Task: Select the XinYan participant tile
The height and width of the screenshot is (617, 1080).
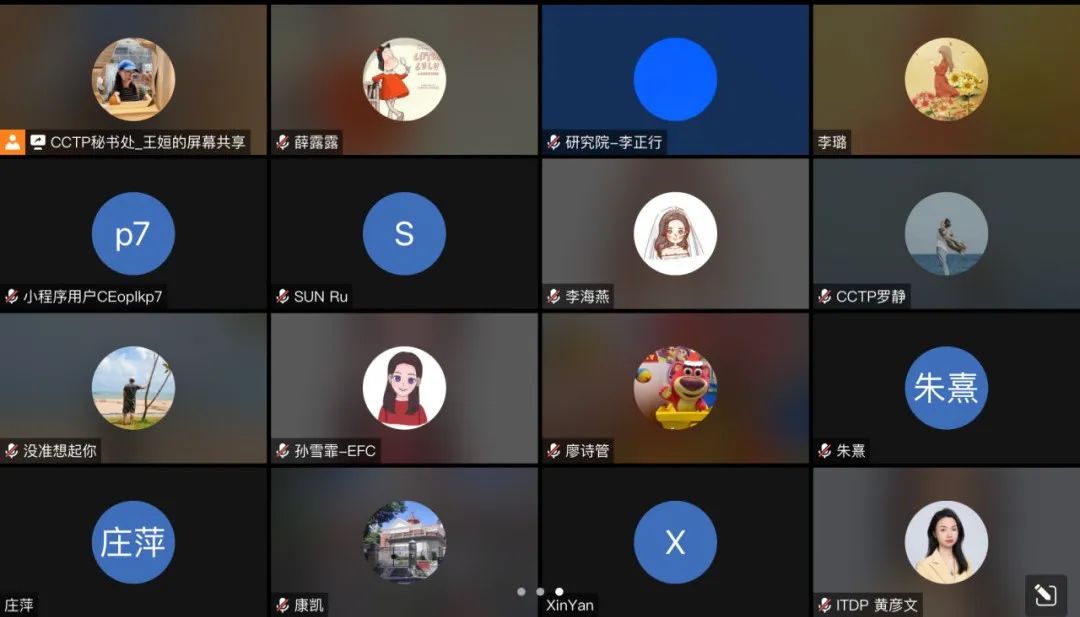Action: [x=675, y=542]
